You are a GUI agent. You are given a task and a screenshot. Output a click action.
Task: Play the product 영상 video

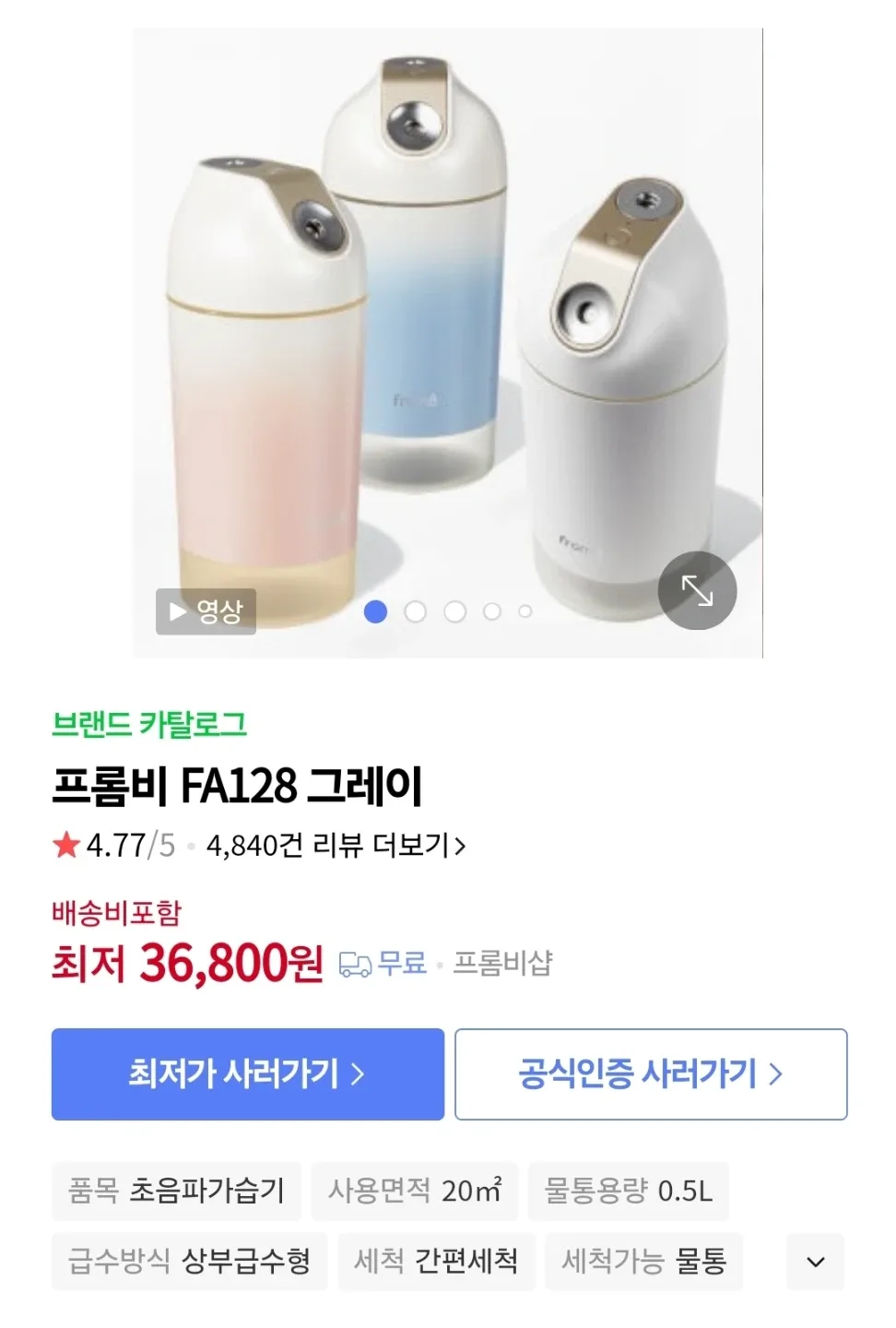[x=206, y=611]
